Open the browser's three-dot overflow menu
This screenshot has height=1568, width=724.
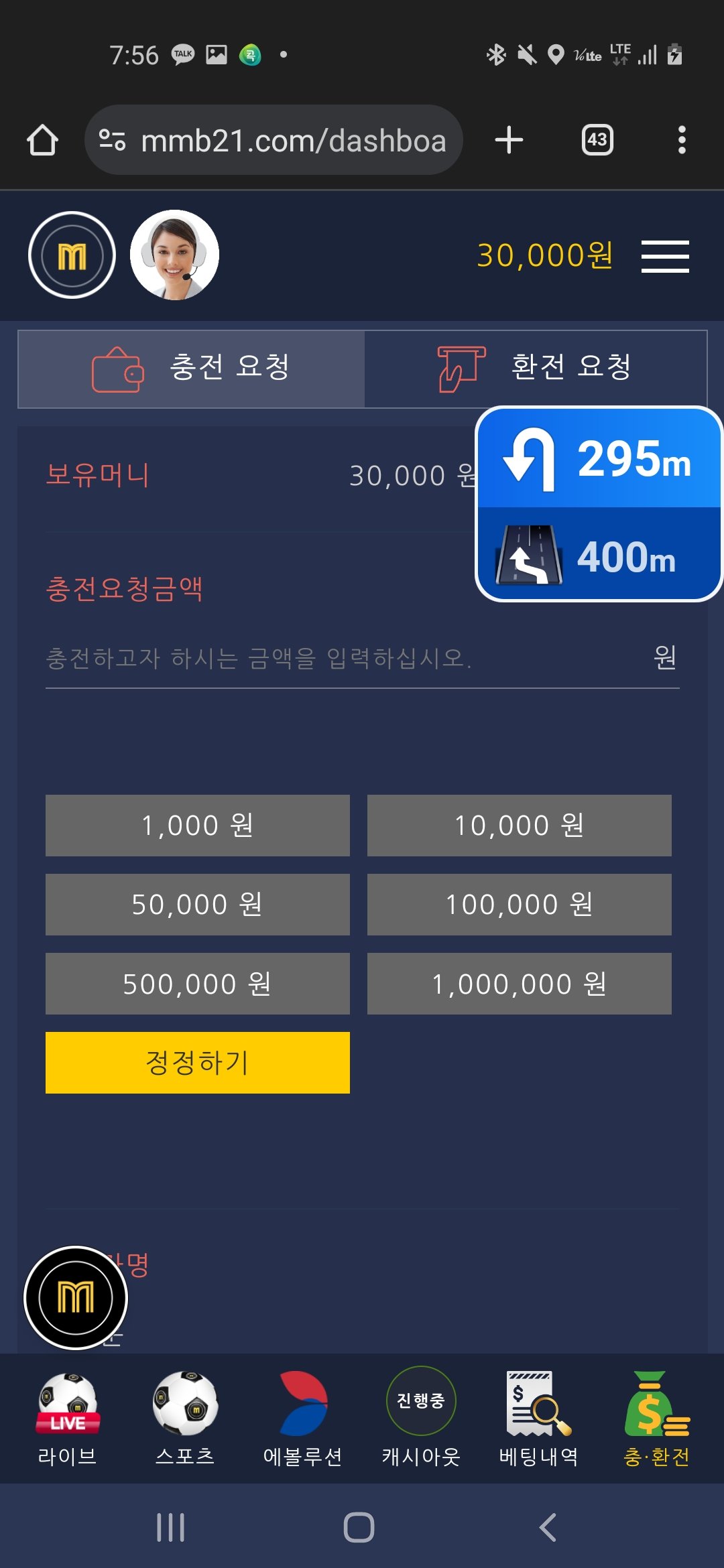point(681,140)
